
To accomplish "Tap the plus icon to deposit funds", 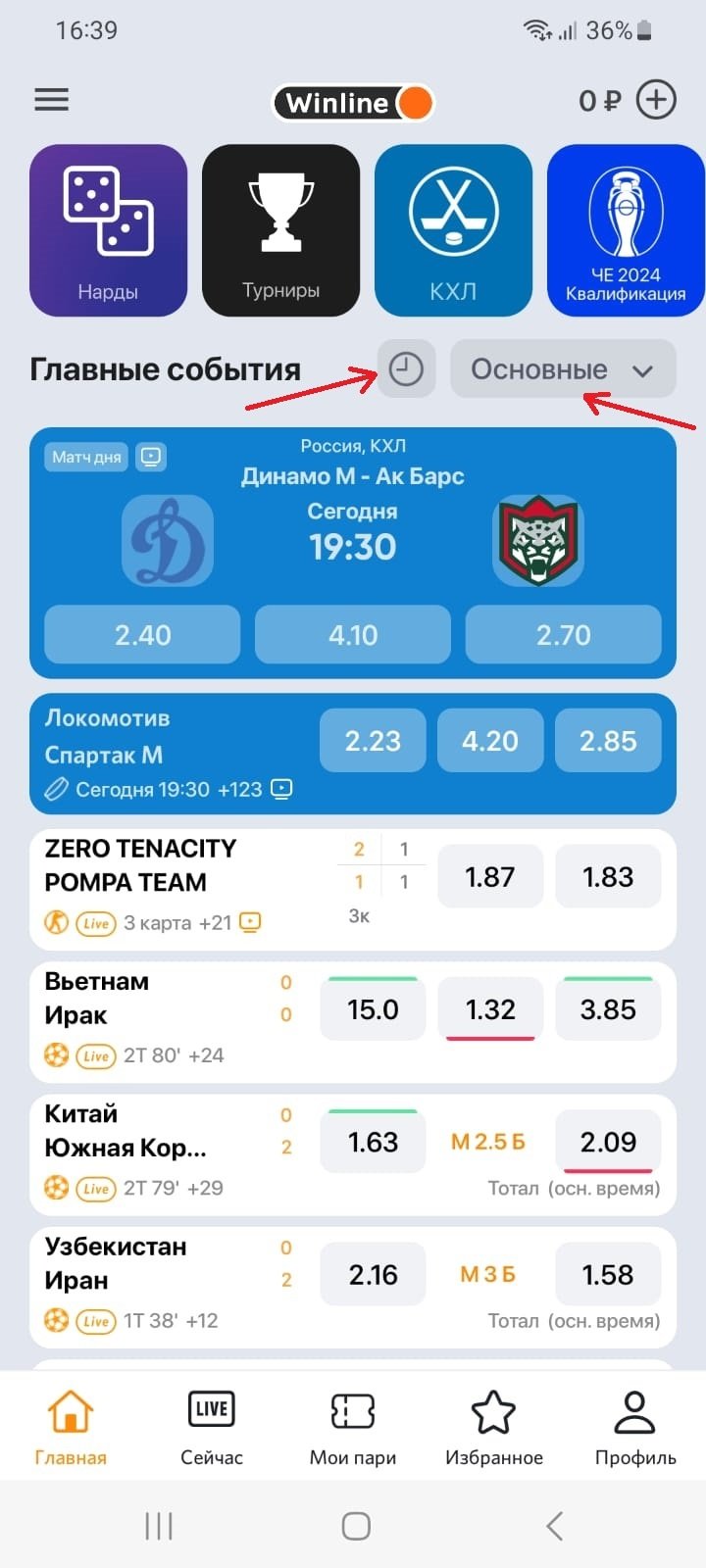I will tap(656, 100).
